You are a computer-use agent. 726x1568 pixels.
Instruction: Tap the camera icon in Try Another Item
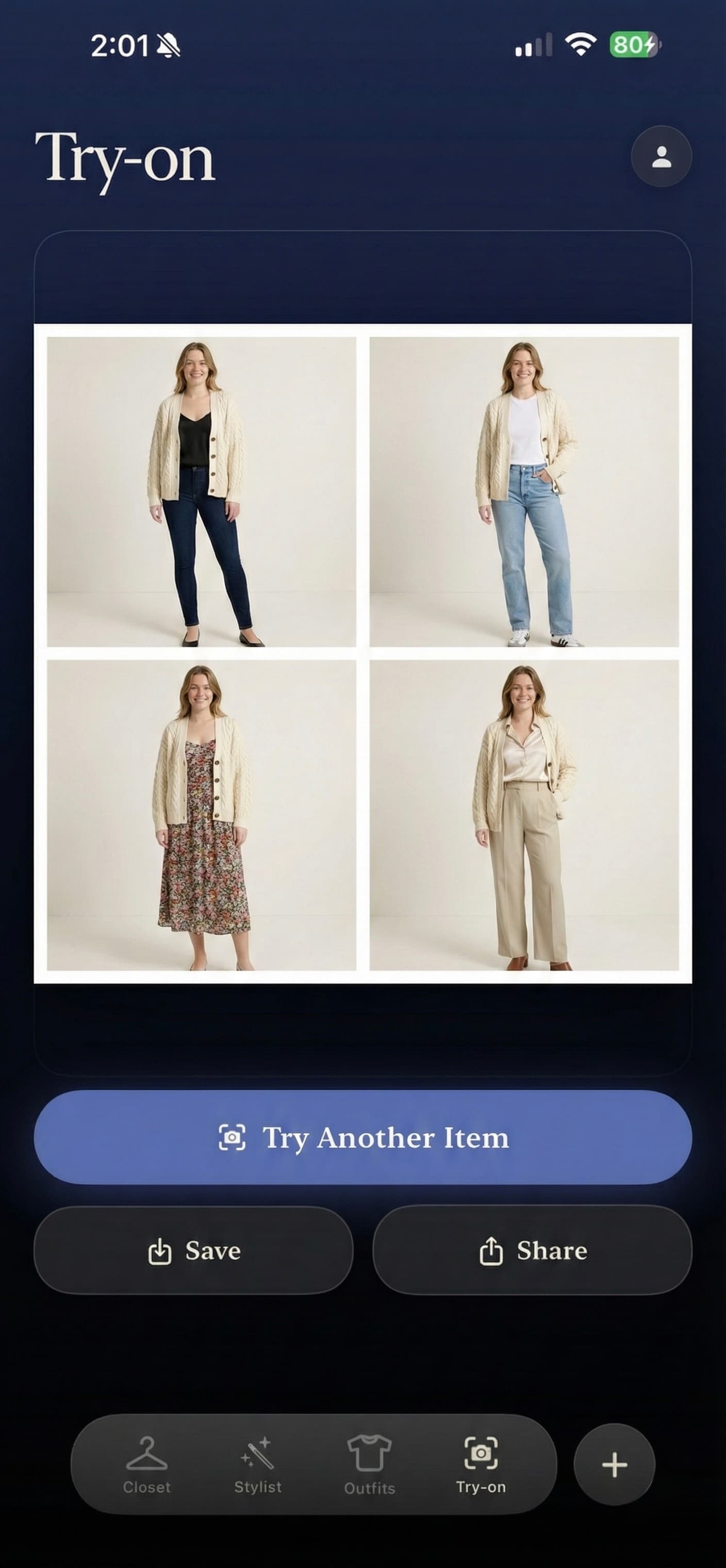(232, 1137)
